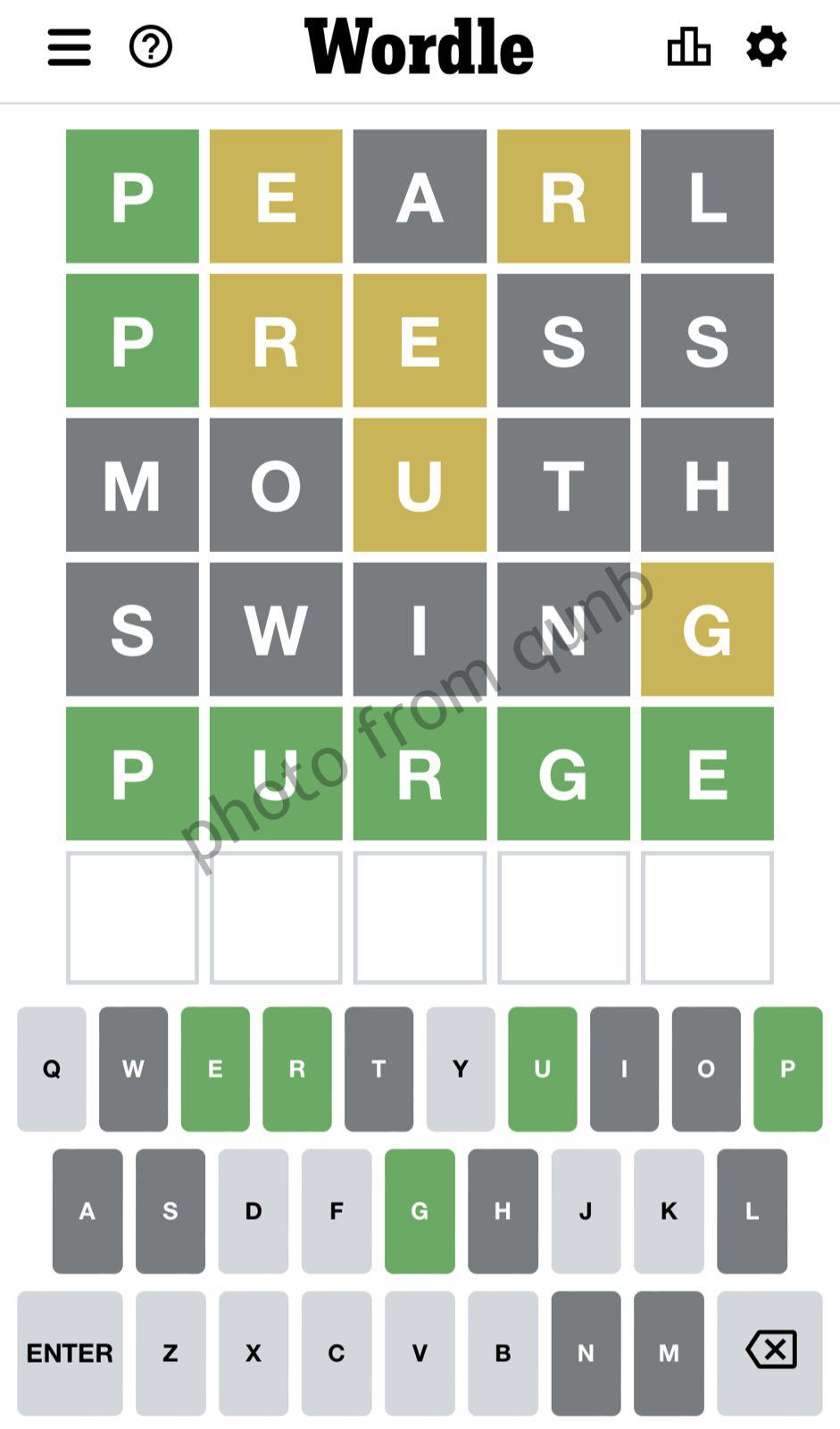This screenshot has width=840, height=1429.
Task: Open the help question mark icon
Action: pyautogui.click(x=150, y=46)
